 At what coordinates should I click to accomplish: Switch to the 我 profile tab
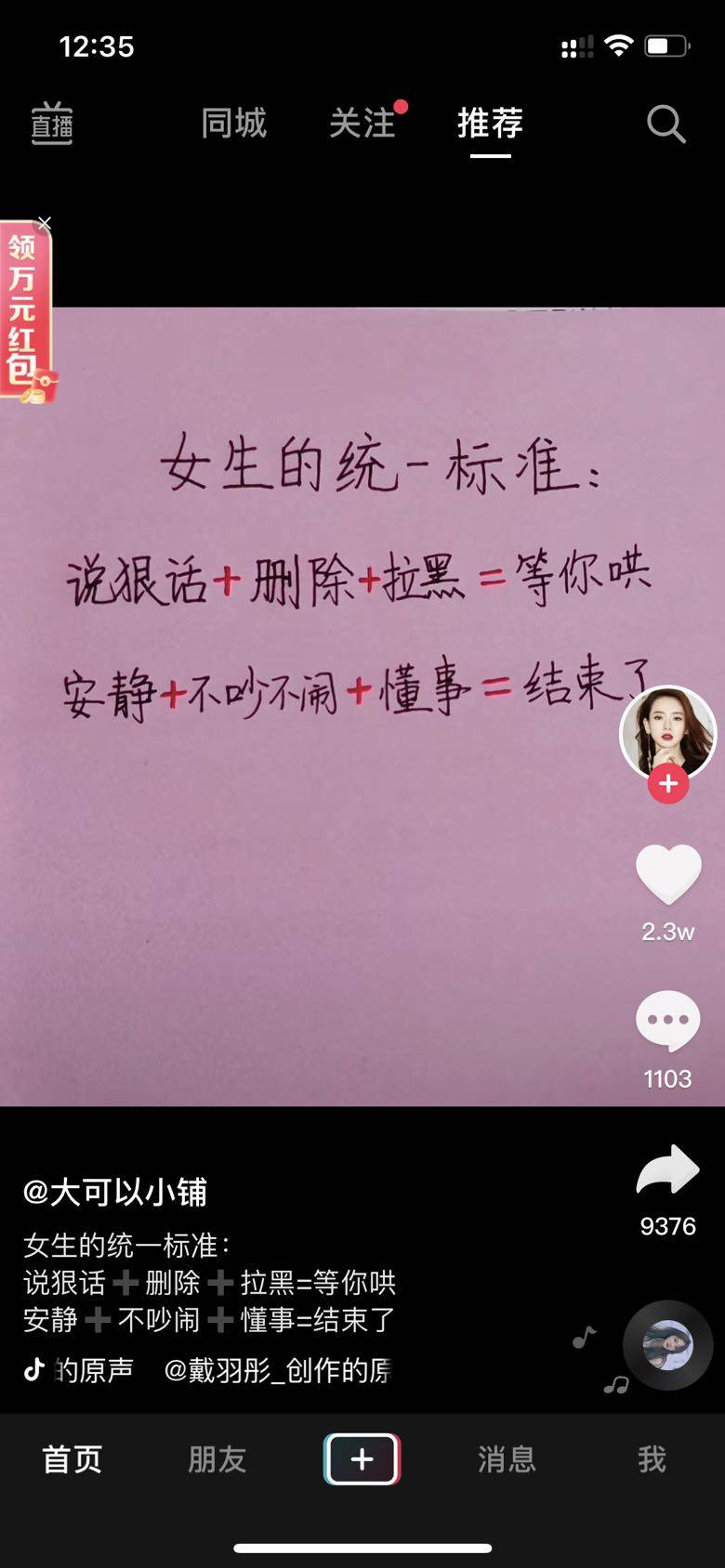(x=652, y=1459)
